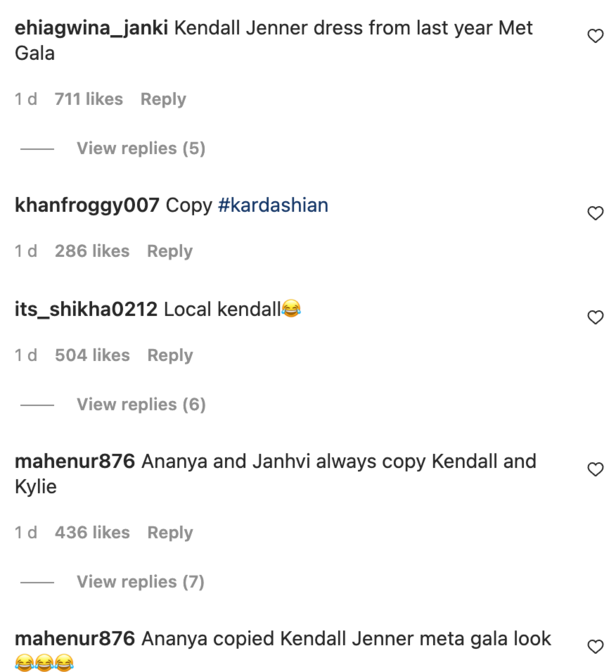Like khanfroggy007's comment

click(595, 213)
